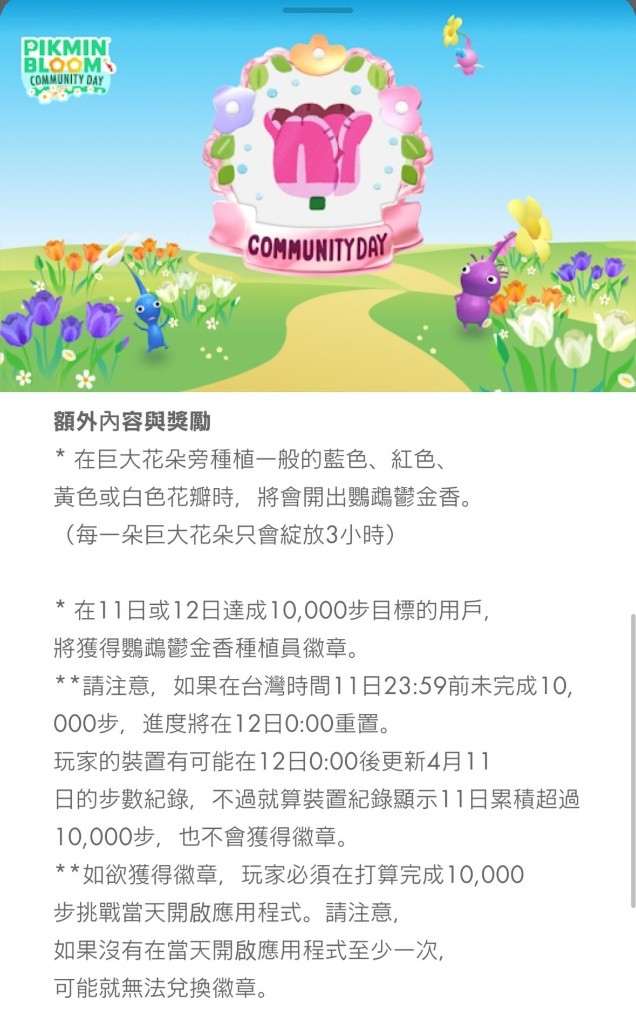Tap the sheet handle above the banner
The height and width of the screenshot is (1023, 636).
[318, 9]
